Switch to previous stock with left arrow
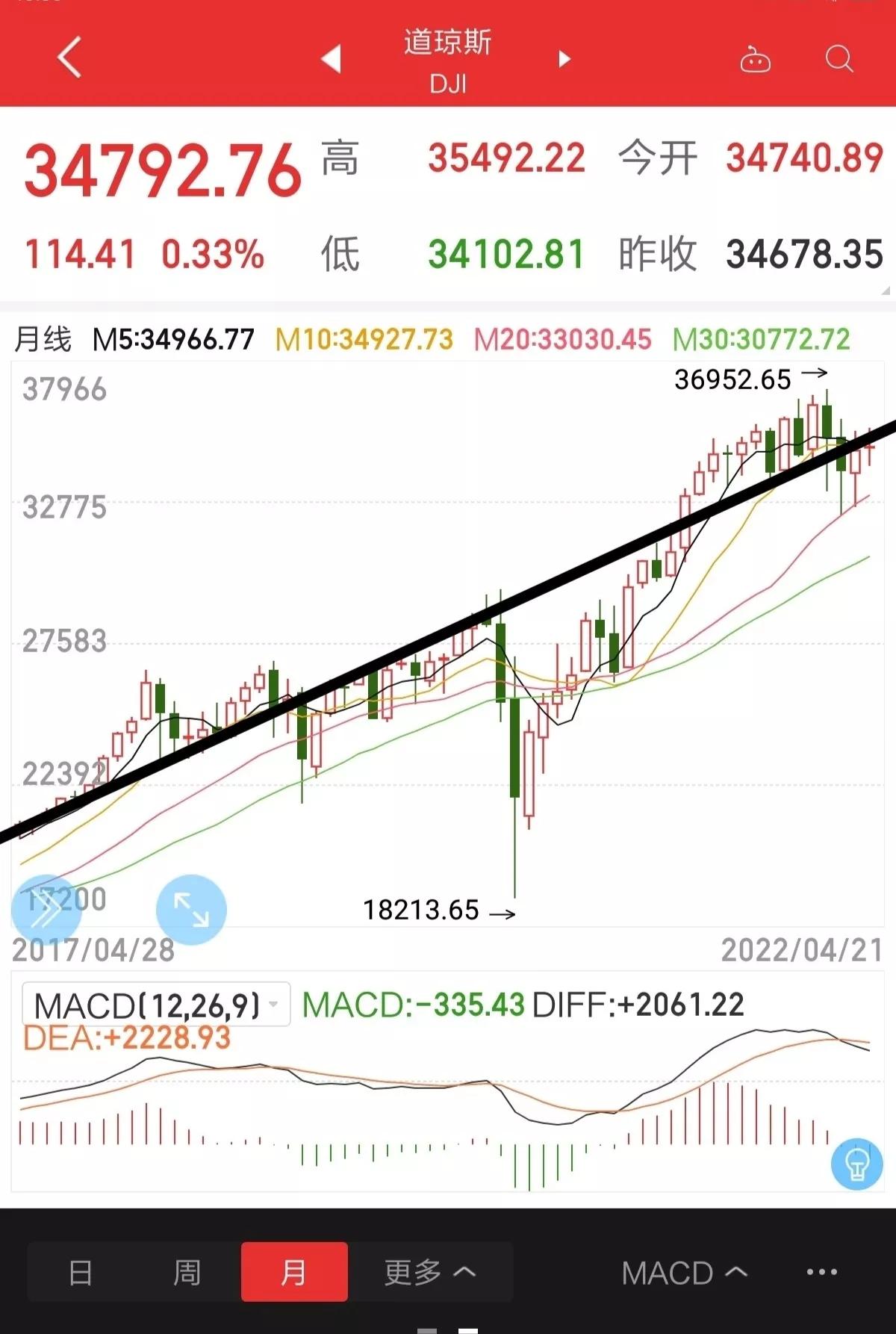 pos(331,60)
